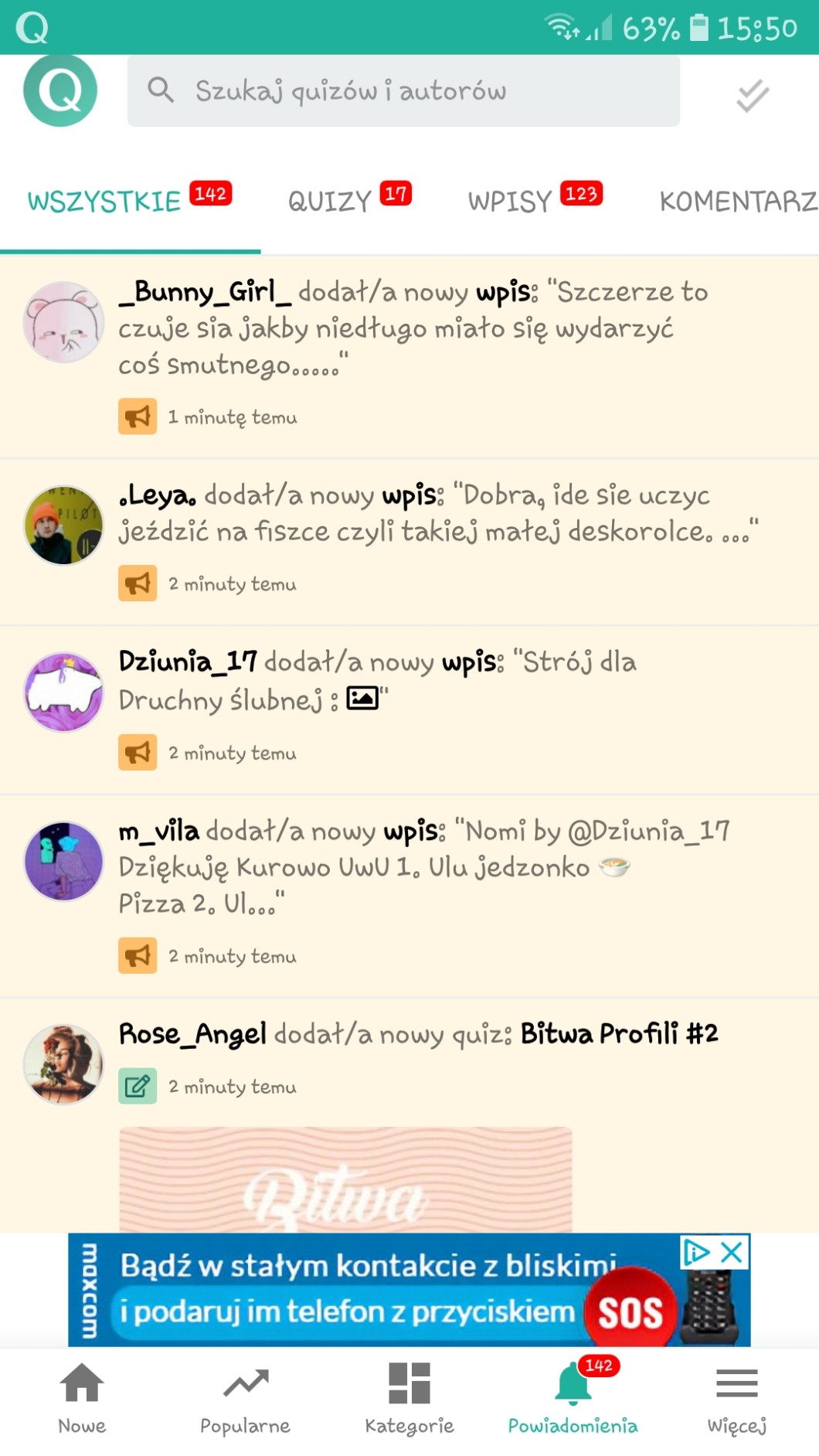View _Bunny_Girl_'s profile avatar
Image resolution: width=819 pixels, height=1456 pixels.
point(63,322)
